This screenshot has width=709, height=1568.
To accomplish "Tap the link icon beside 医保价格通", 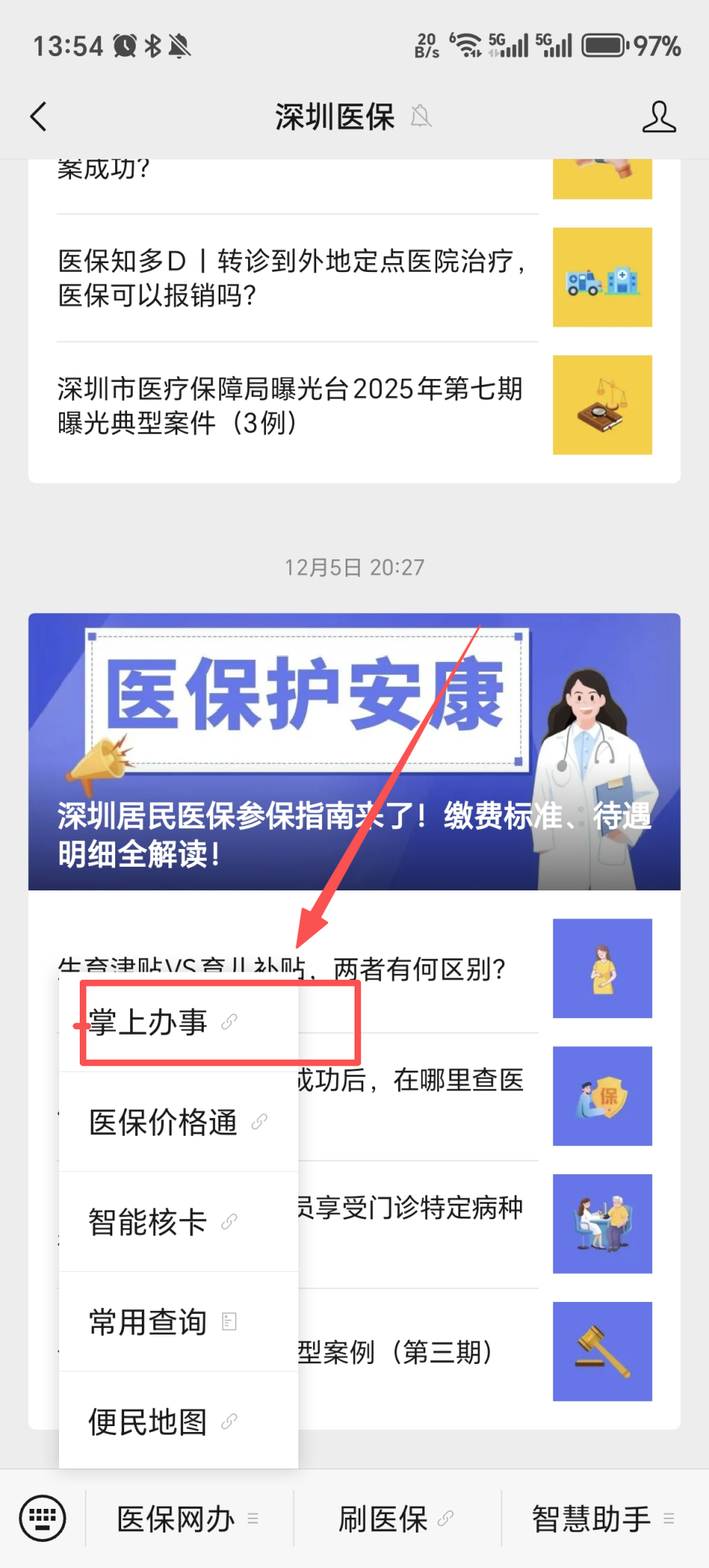I will [x=258, y=1122].
